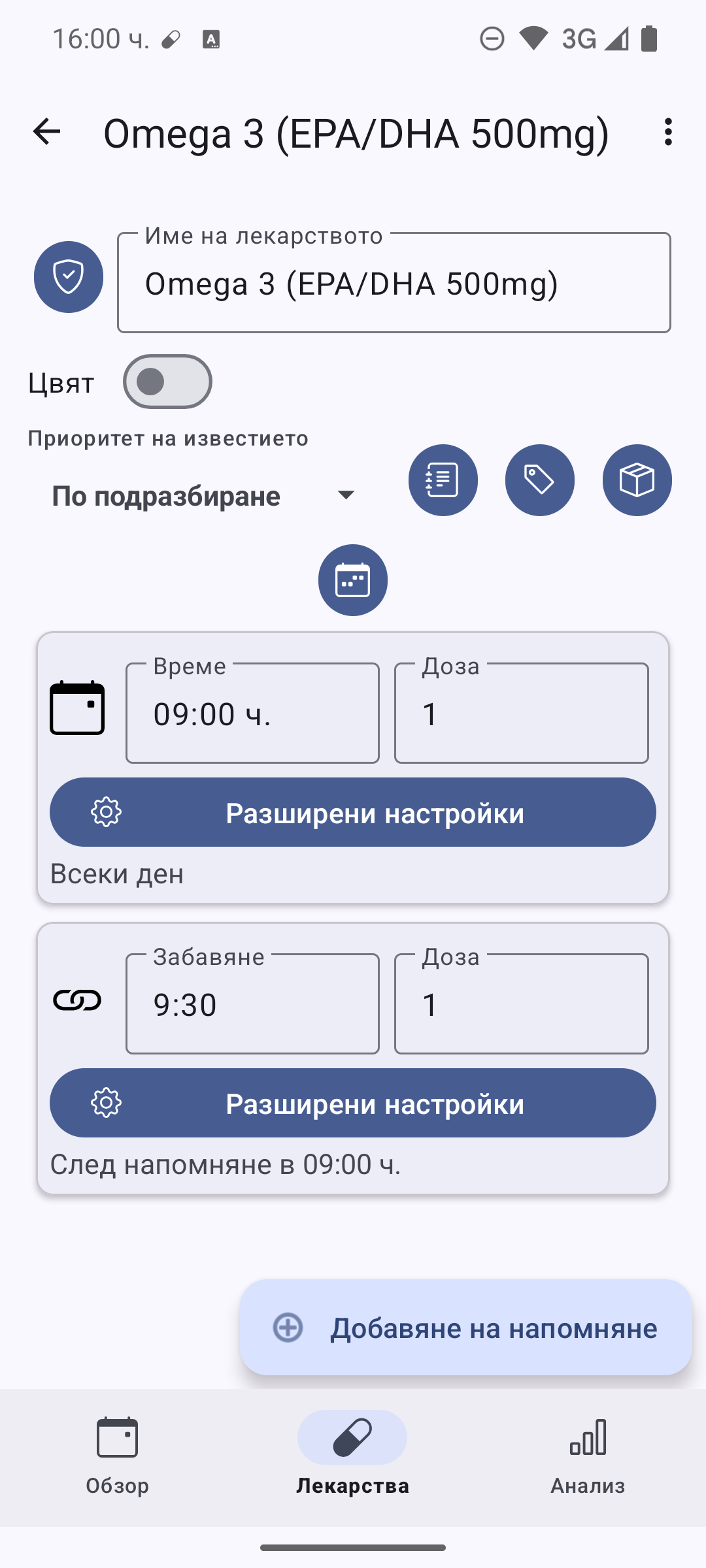706x1568 pixels.
Task: Open the tags icon
Action: (539, 480)
